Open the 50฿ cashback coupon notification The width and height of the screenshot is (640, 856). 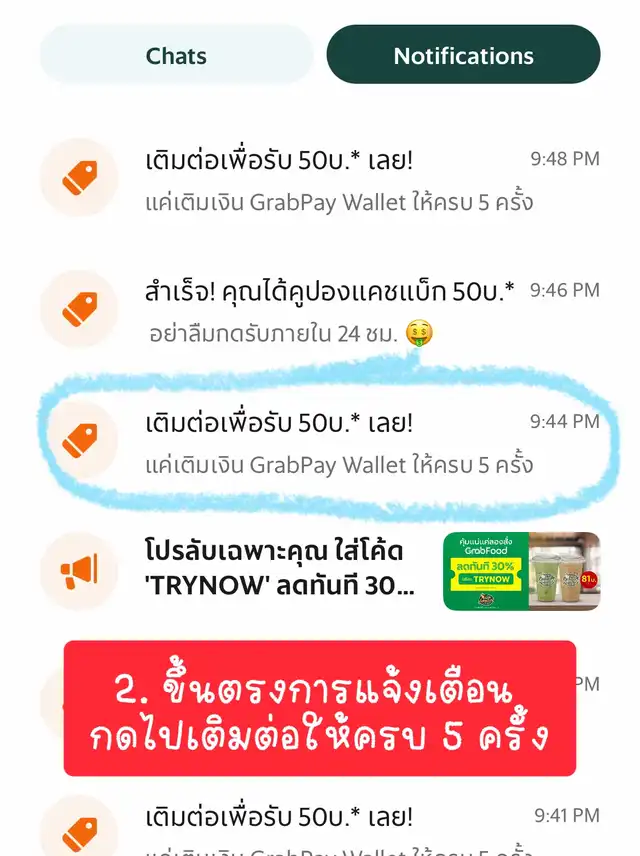[330, 311]
